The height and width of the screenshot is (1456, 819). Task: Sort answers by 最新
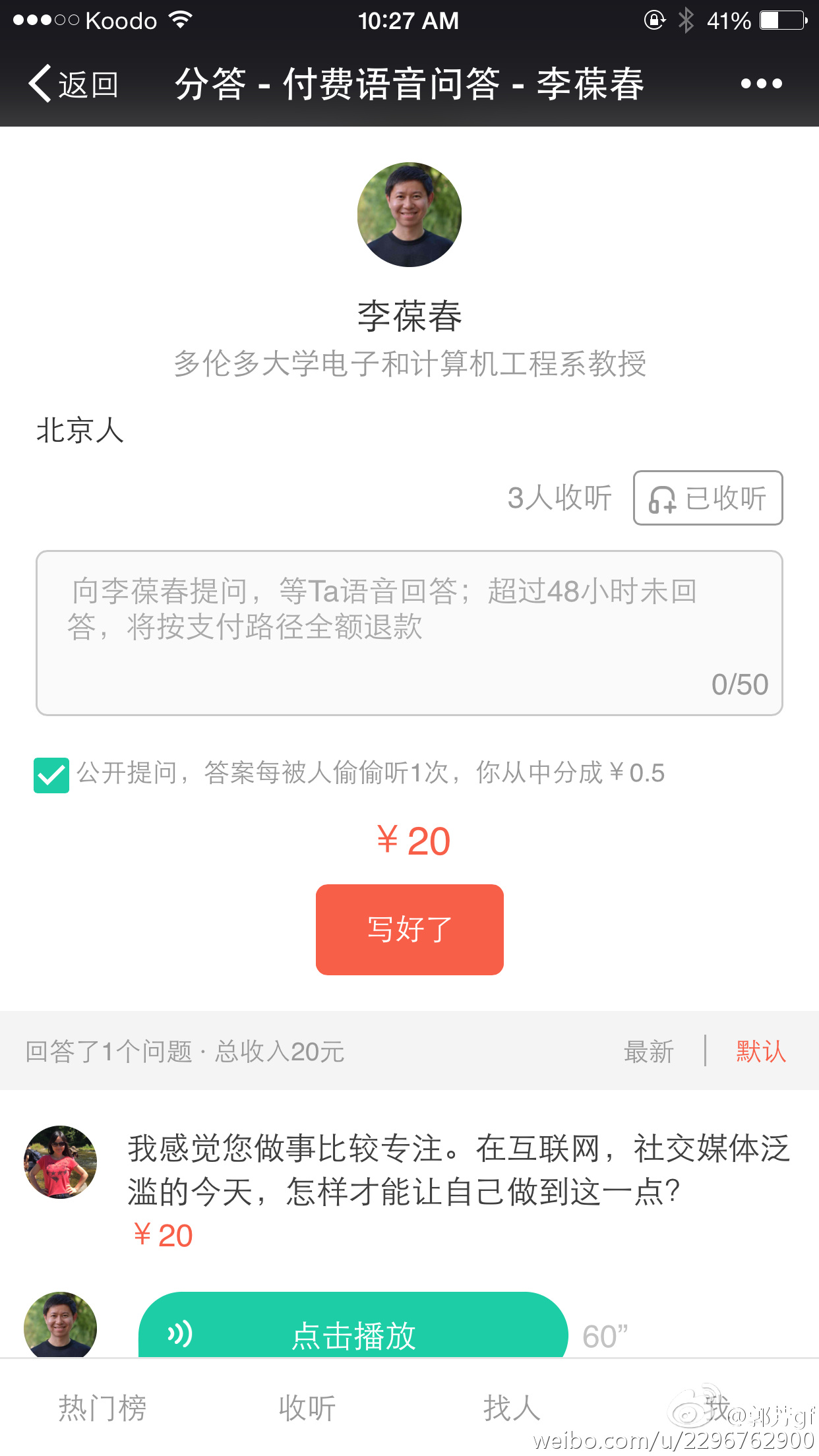click(648, 1051)
